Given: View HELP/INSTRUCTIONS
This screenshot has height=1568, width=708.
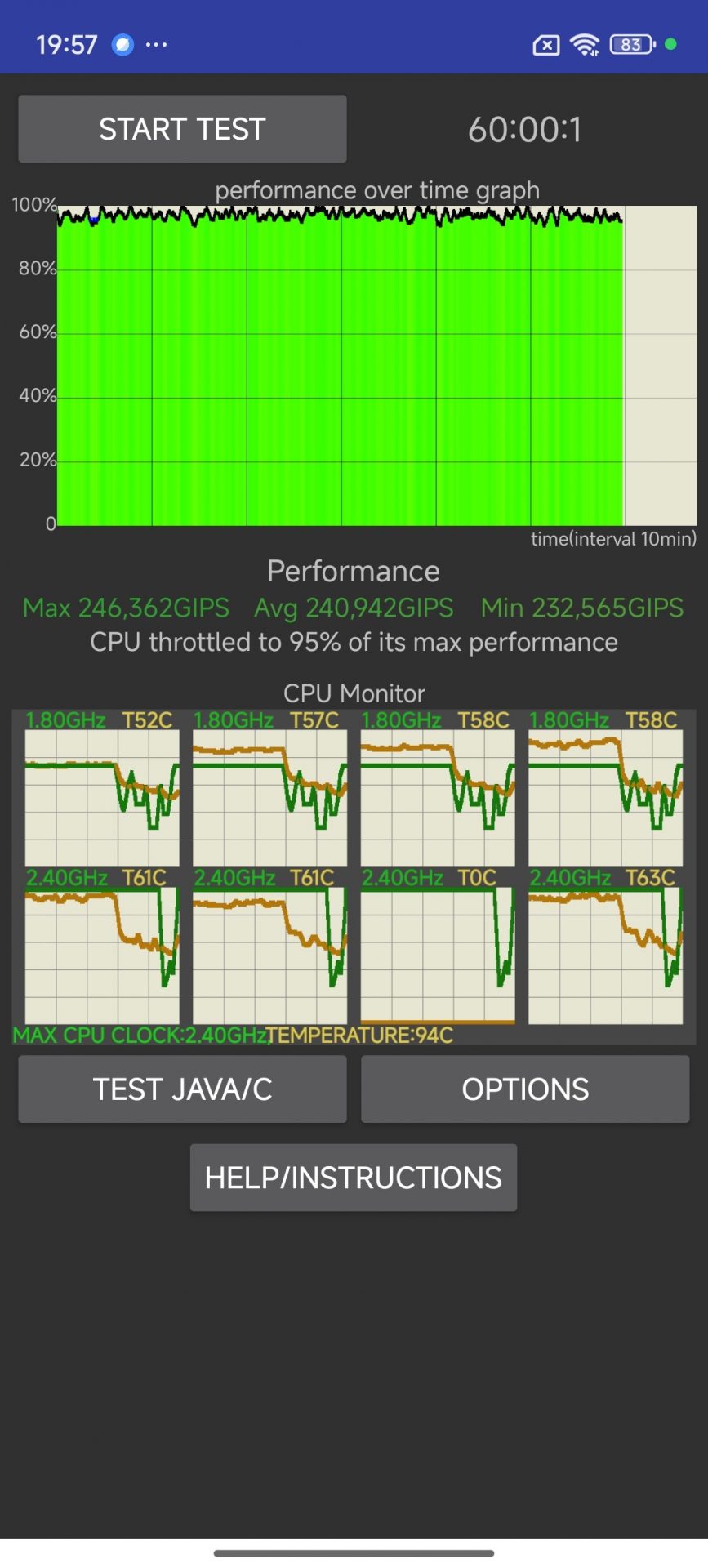Looking at the screenshot, I should coord(353,1177).
